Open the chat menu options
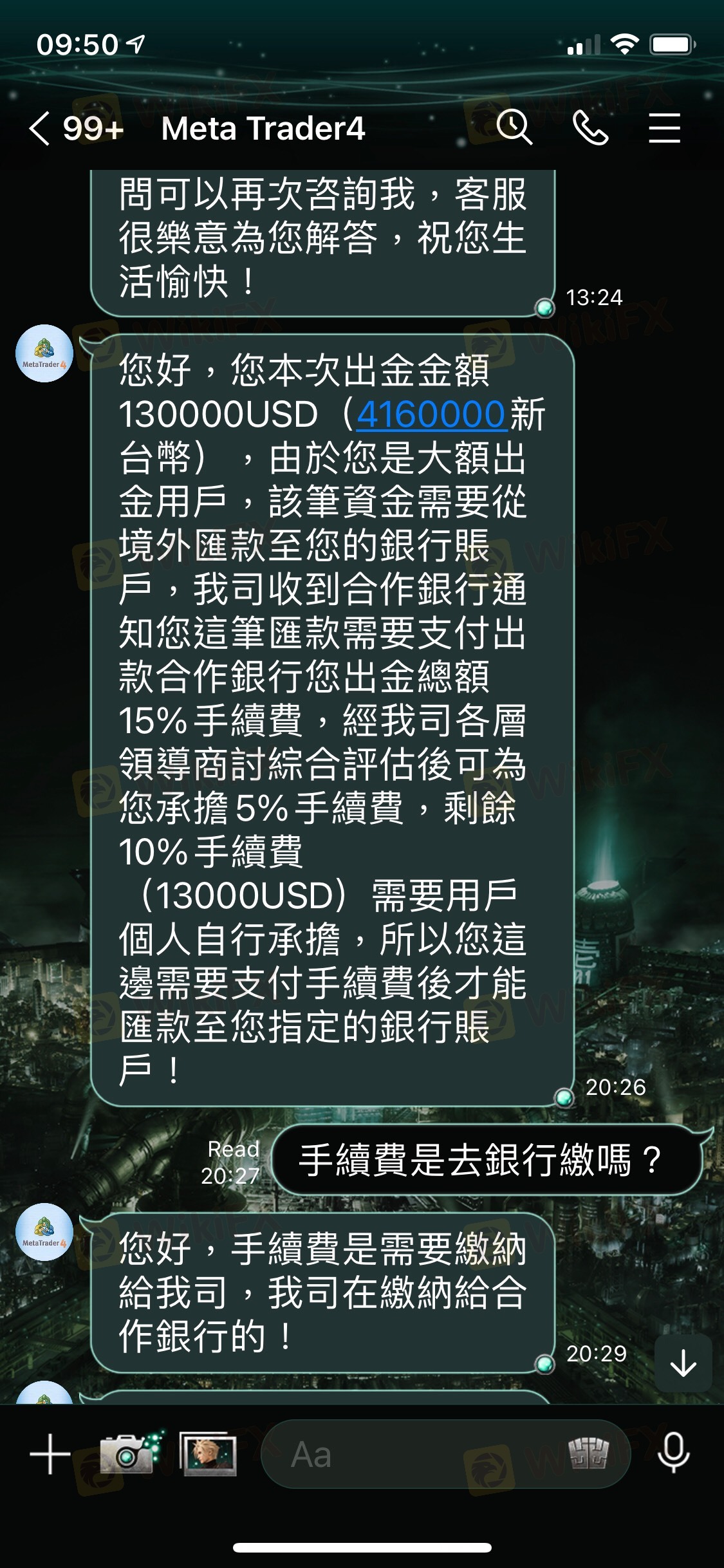 pos(664,127)
